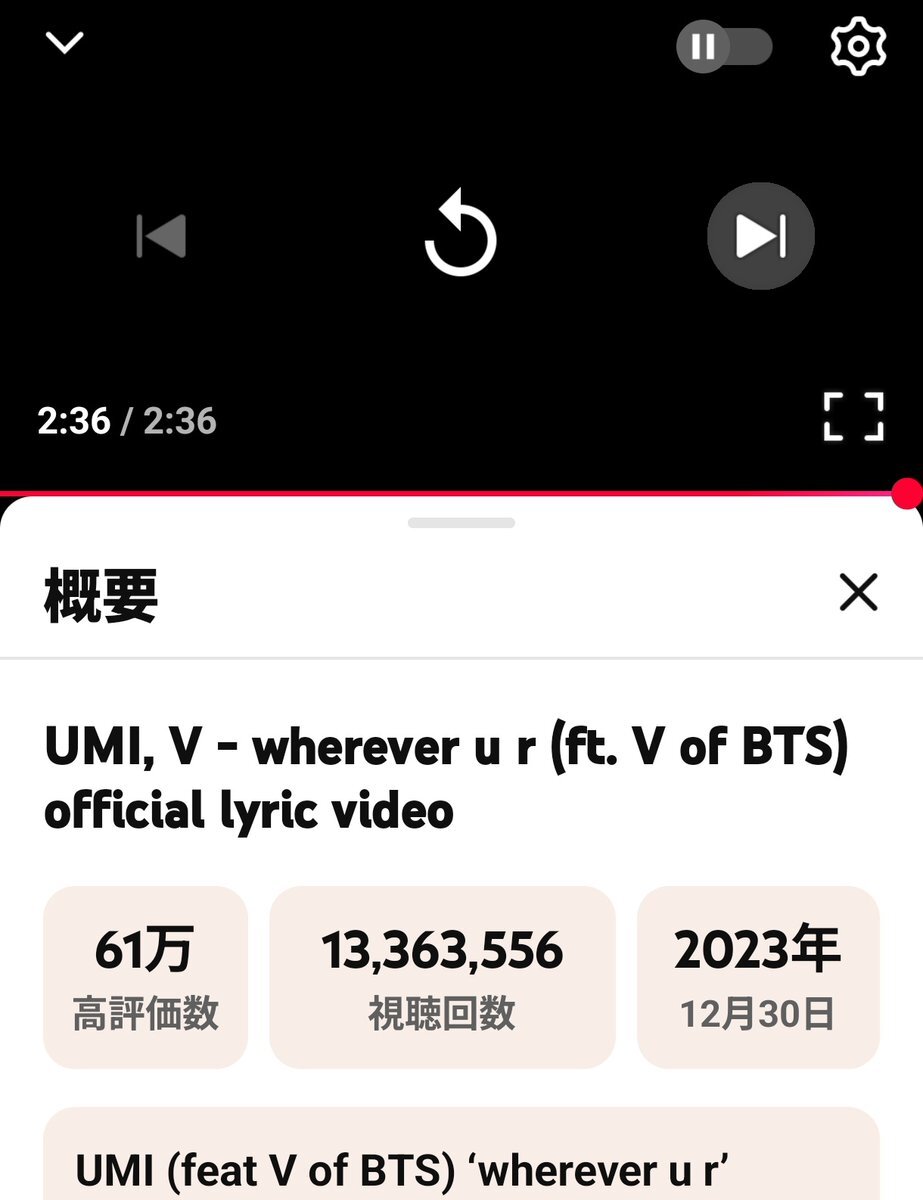Tap the panel drag handle above 概要
Image resolution: width=923 pixels, height=1200 pixels.
click(x=461, y=523)
